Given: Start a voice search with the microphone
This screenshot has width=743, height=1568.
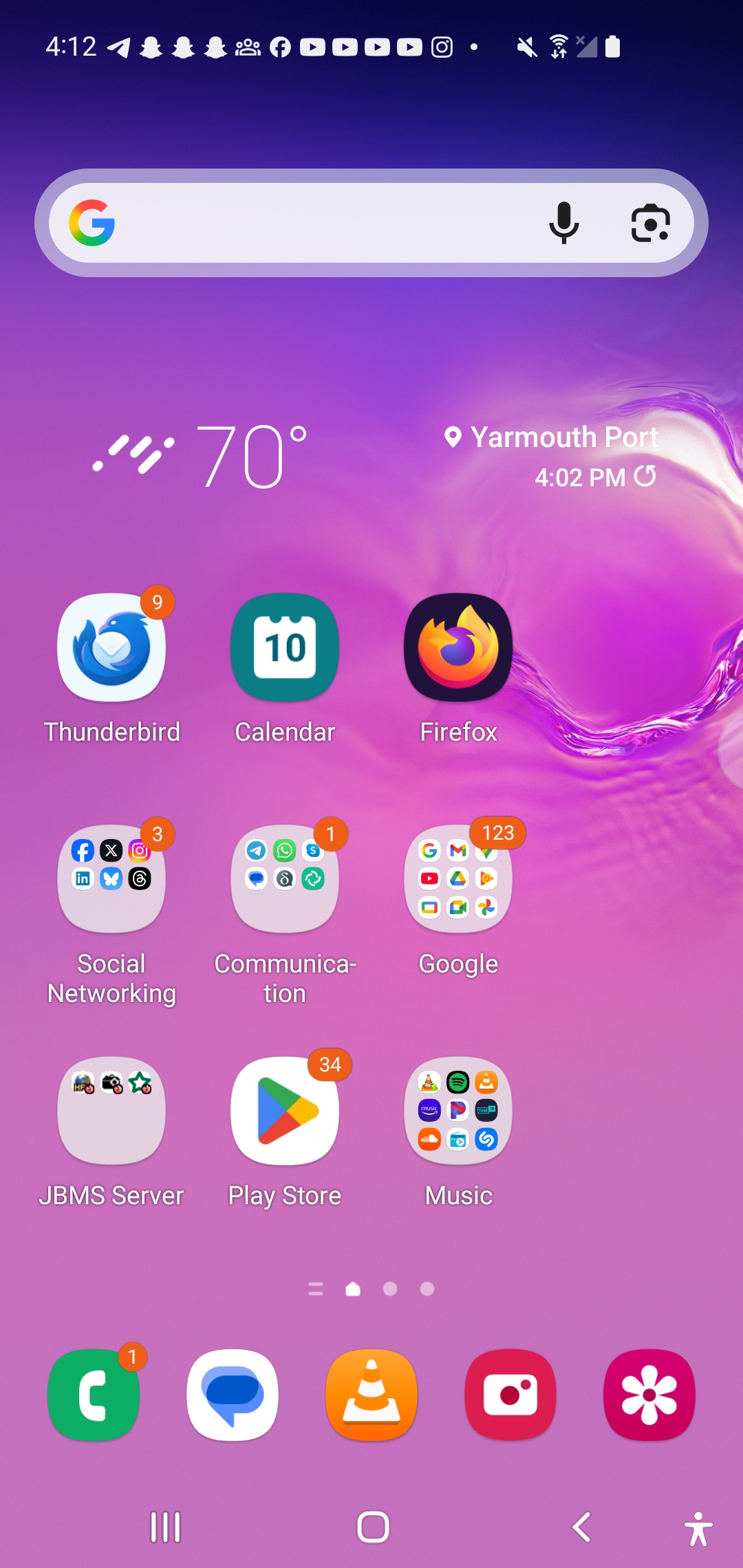Looking at the screenshot, I should [563, 223].
